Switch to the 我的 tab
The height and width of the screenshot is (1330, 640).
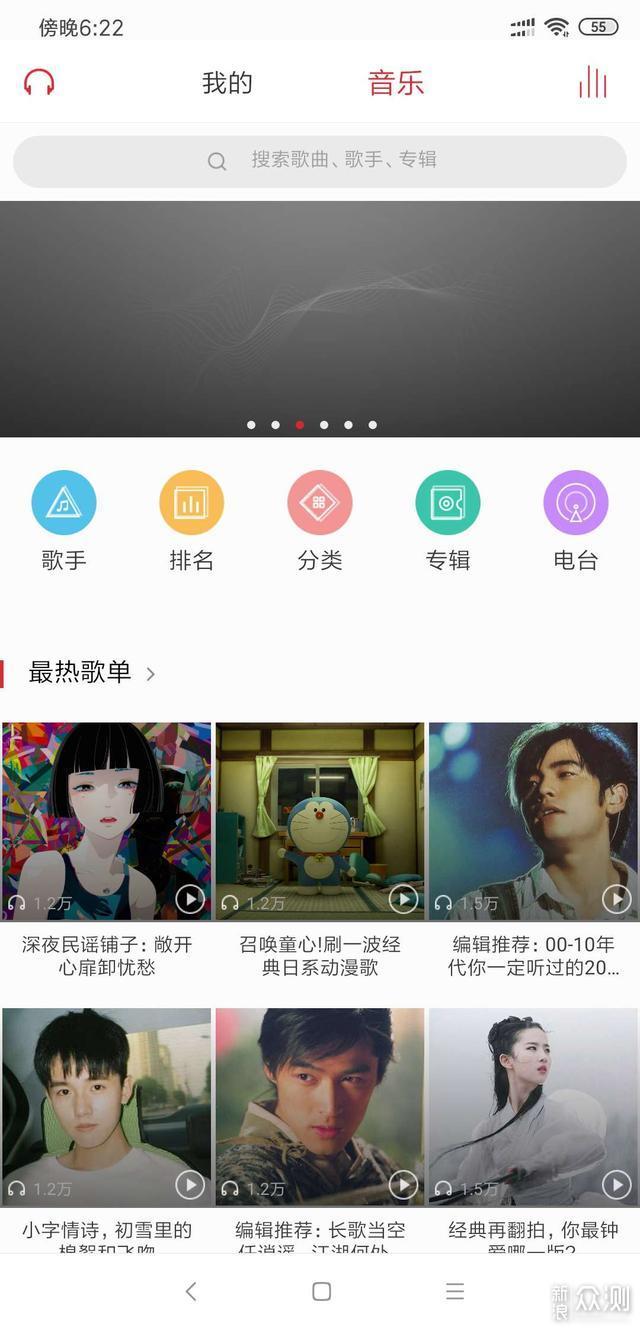227,83
